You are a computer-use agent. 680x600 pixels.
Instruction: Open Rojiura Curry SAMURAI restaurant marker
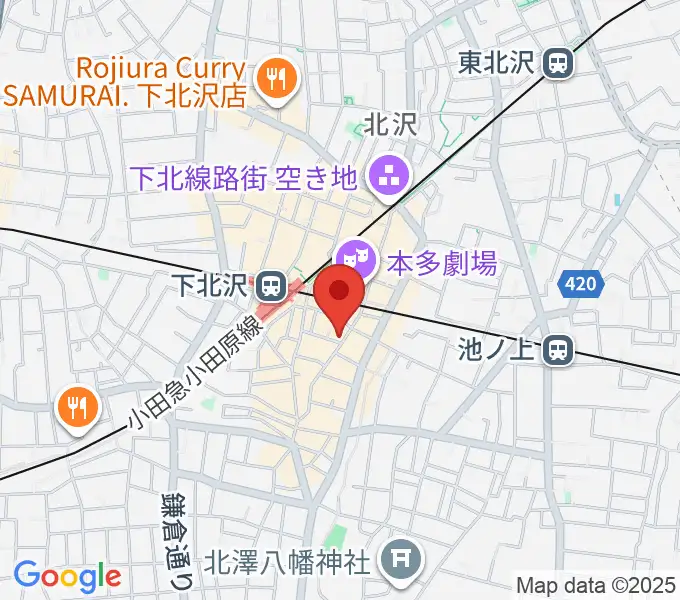coord(272,76)
